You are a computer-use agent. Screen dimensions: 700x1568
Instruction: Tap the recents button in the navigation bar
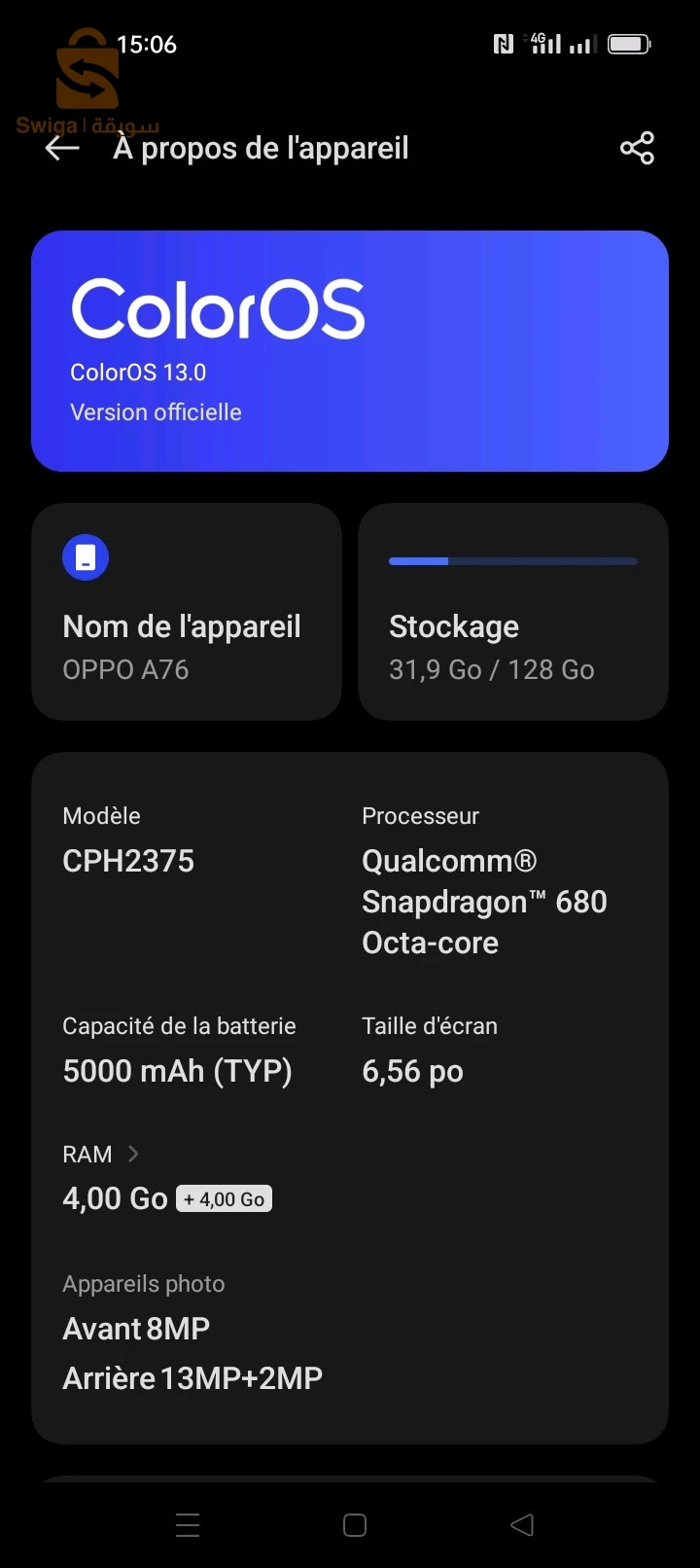coord(188,1524)
